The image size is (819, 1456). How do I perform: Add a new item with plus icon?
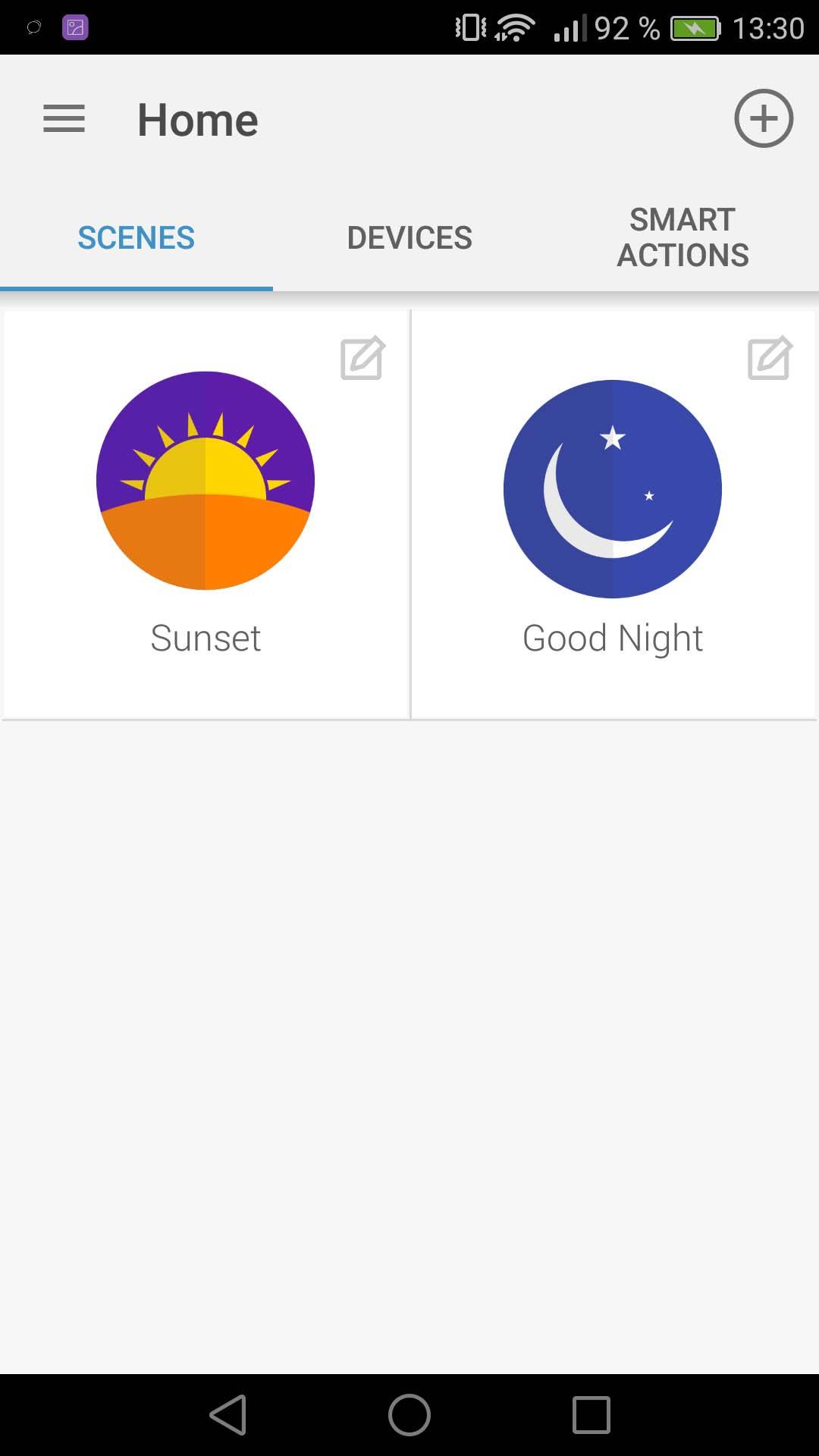(763, 118)
